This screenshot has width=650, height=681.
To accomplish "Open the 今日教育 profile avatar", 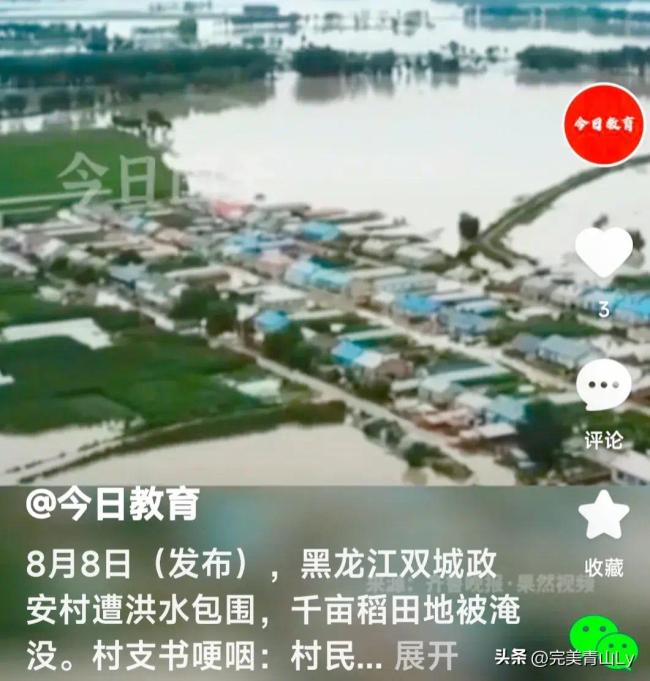I will [x=603, y=125].
